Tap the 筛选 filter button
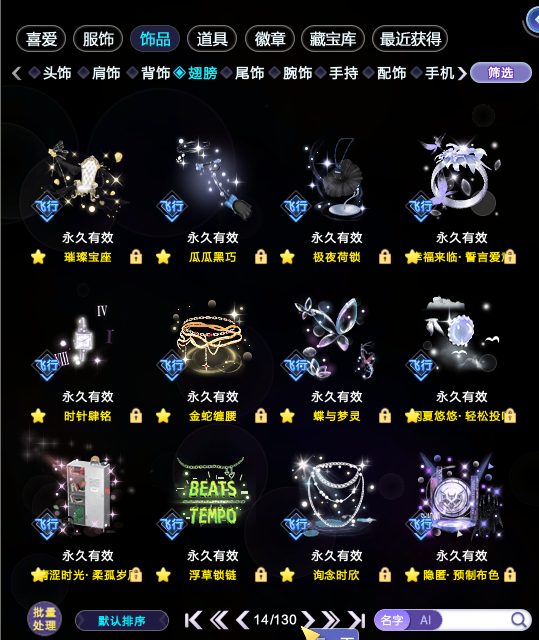Screen dimensions: 539x640 pyautogui.click(x=501, y=73)
